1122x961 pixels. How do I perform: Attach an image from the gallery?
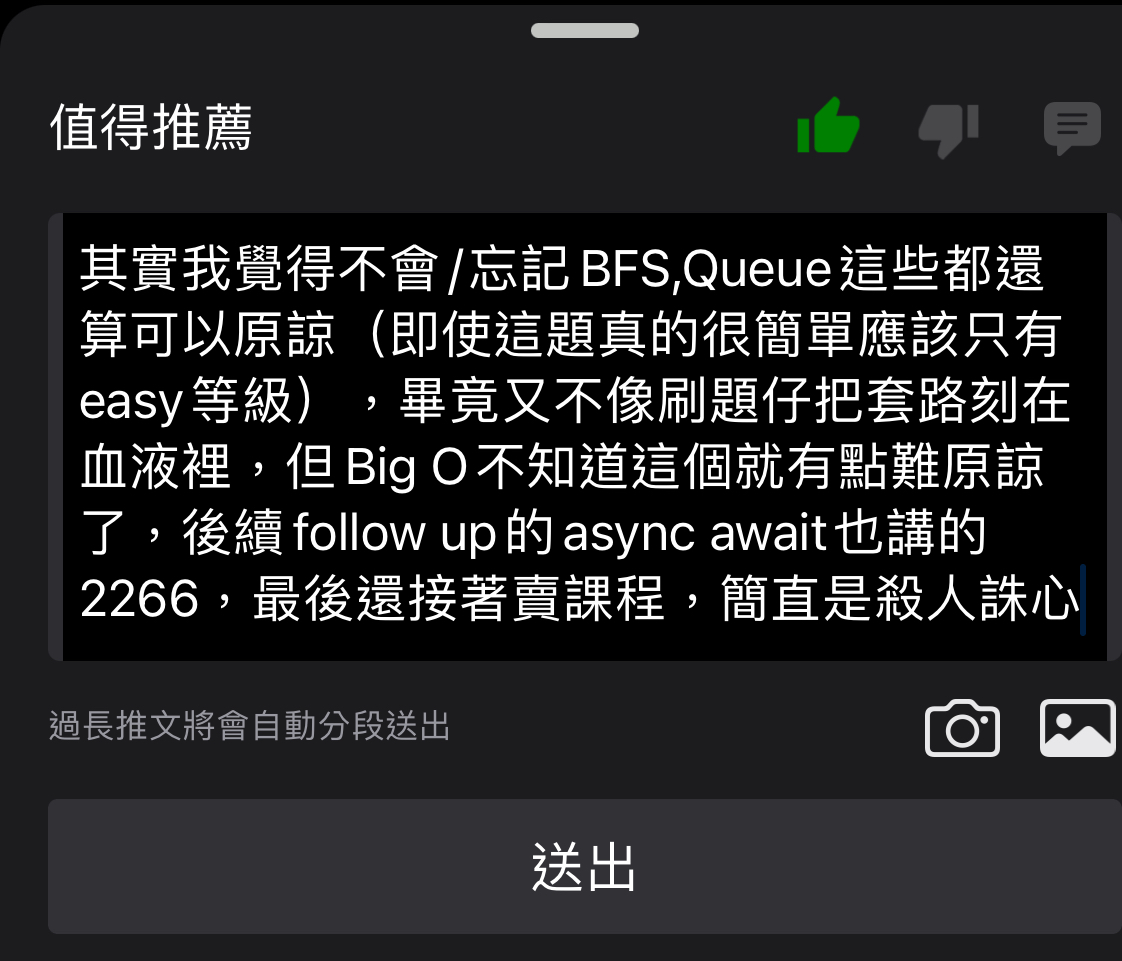click(x=1077, y=727)
